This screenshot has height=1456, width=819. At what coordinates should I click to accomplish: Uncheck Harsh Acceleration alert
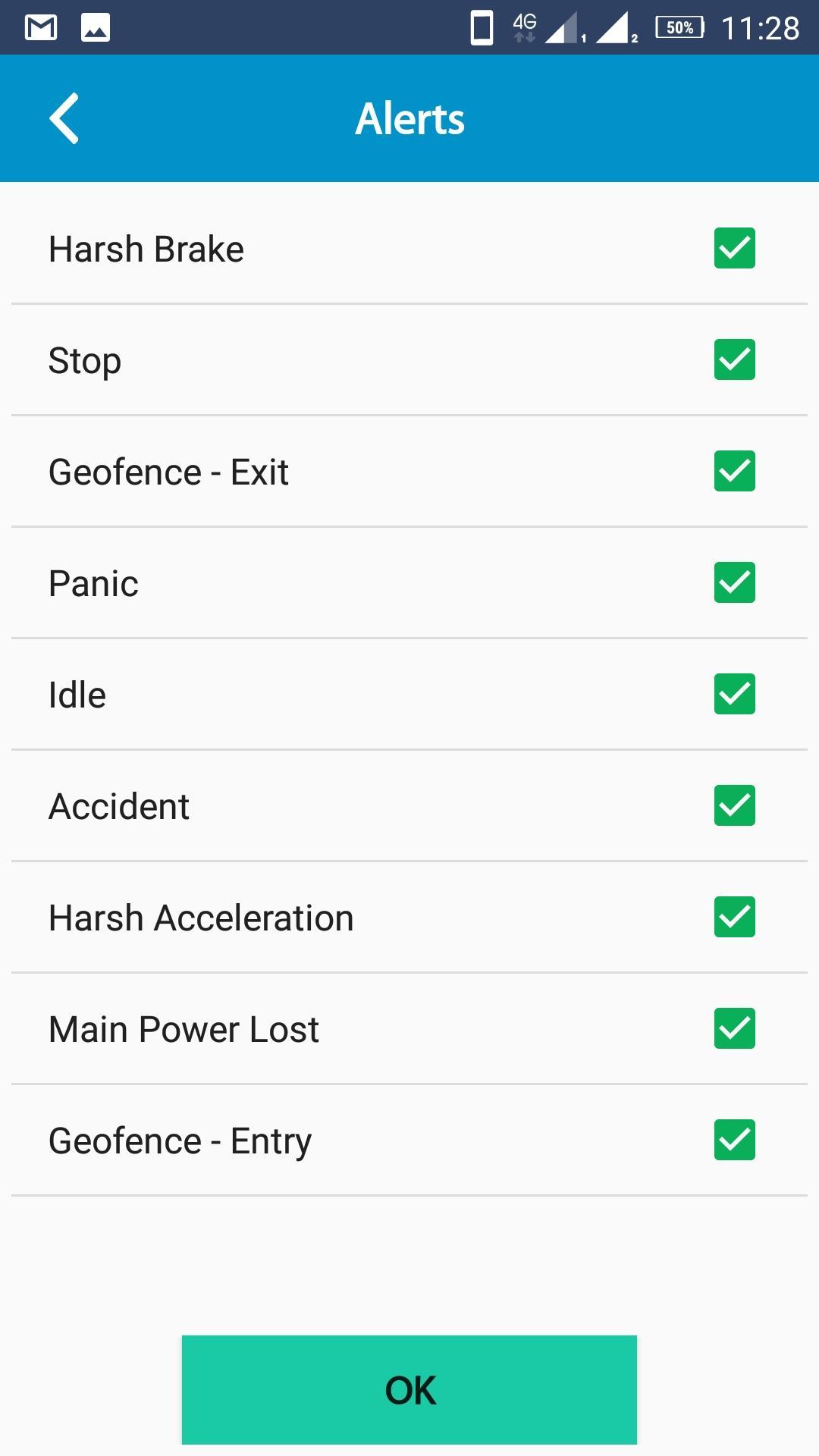[734, 917]
